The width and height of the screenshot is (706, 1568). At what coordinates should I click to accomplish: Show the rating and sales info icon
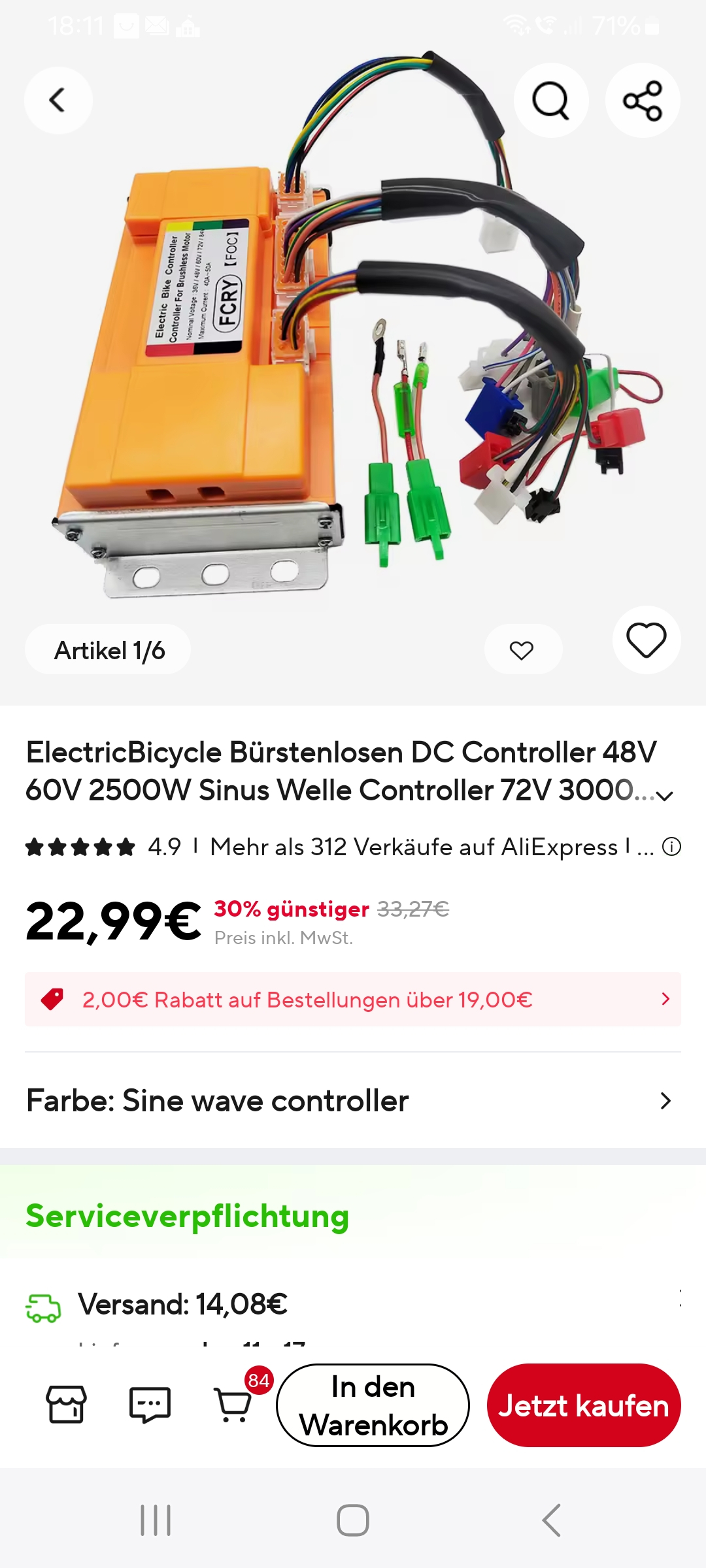click(x=671, y=847)
